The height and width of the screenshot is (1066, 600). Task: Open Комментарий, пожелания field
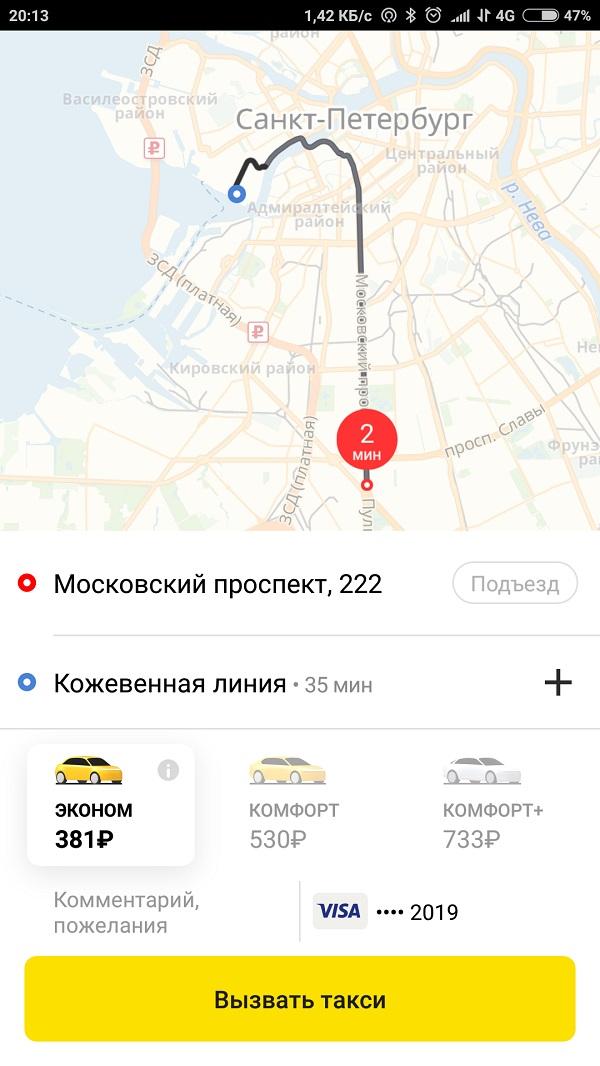point(127,912)
